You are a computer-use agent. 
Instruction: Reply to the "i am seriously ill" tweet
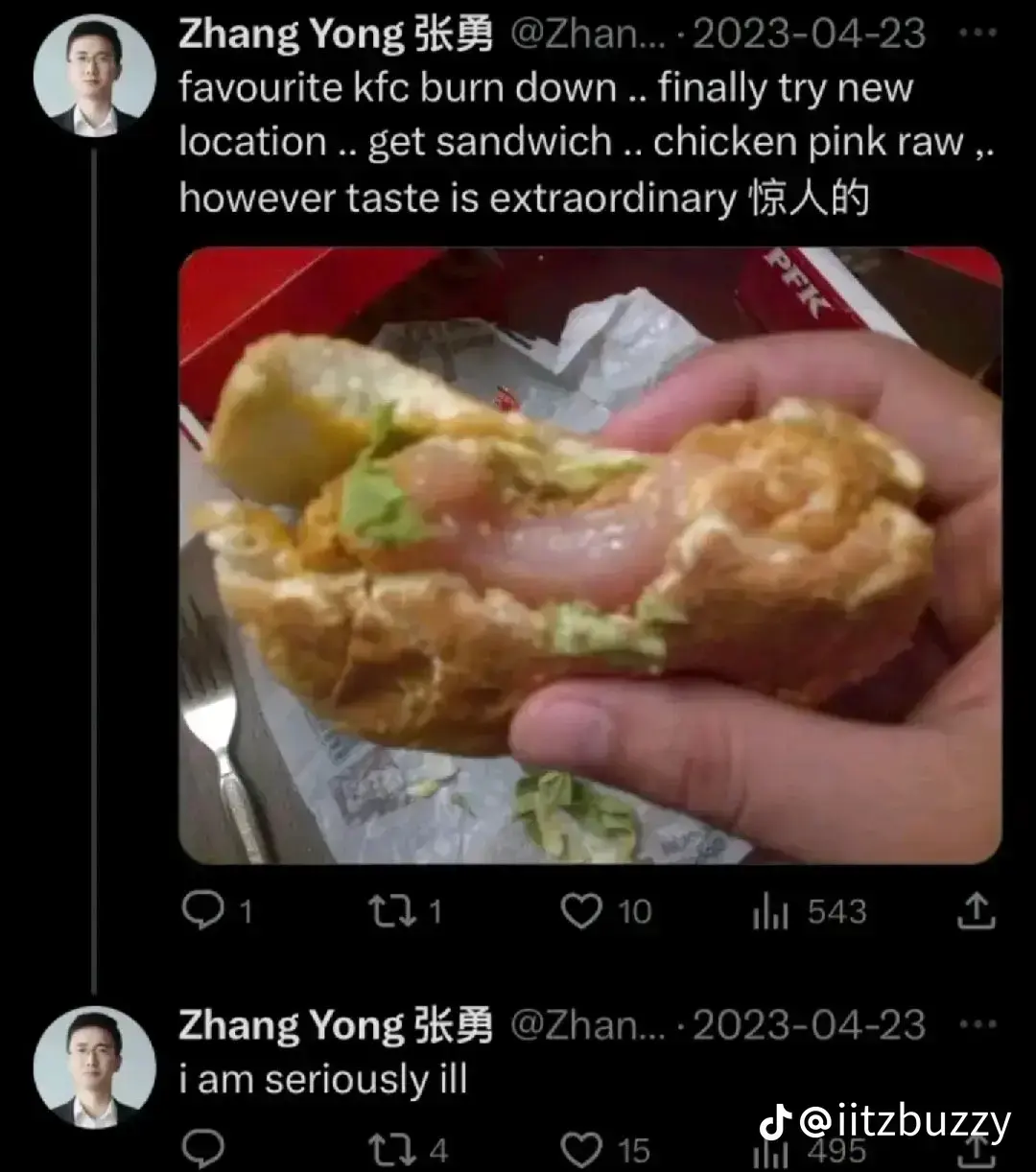[x=203, y=1147]
